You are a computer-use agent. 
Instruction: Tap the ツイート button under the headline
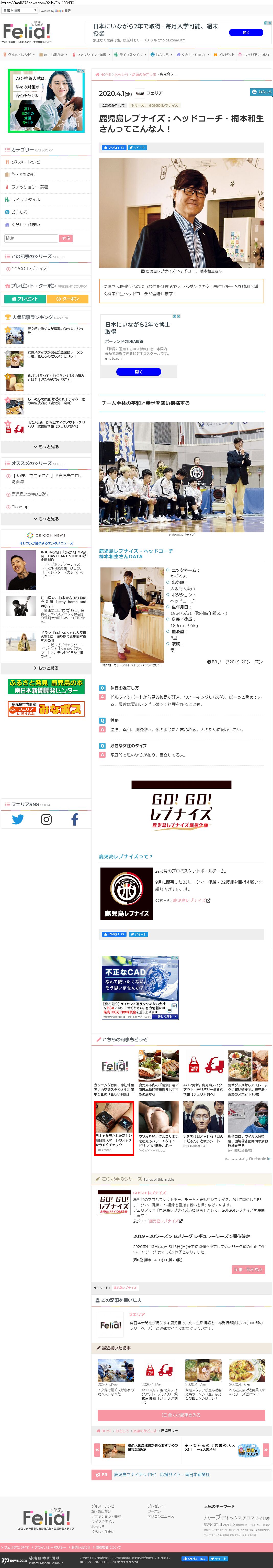[138, 147]
